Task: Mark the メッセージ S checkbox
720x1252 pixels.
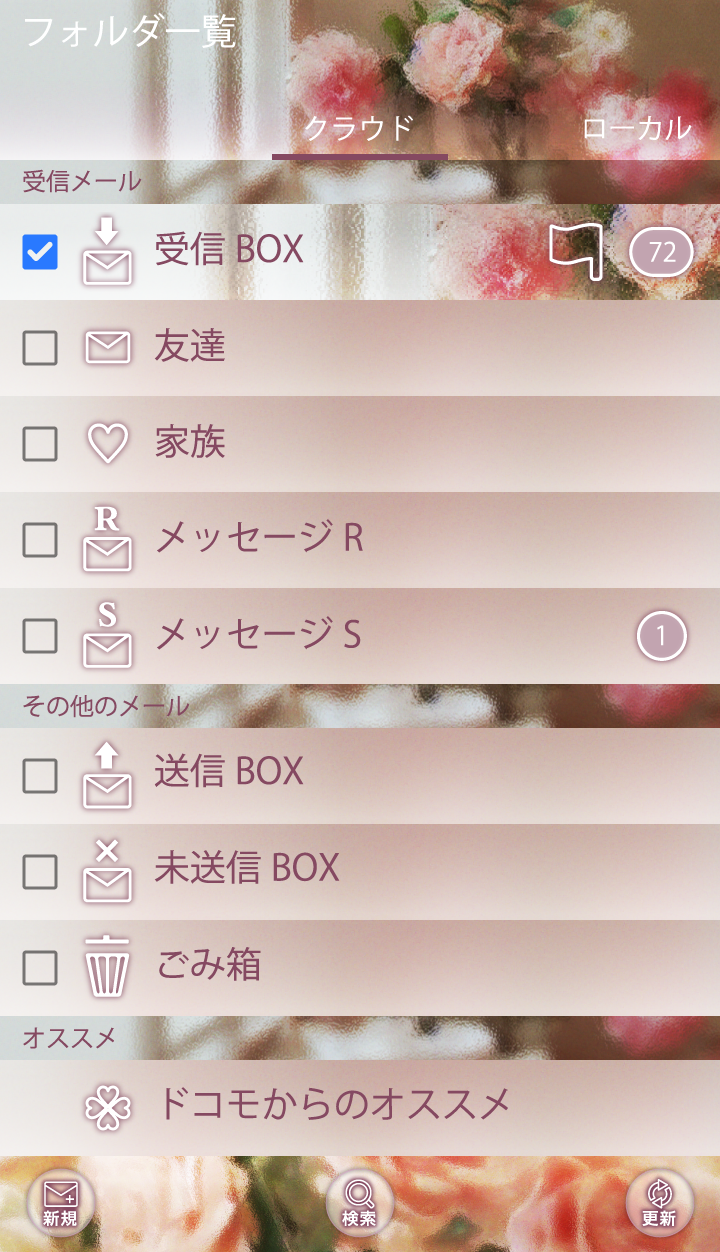Action: (x=40, y=636)
